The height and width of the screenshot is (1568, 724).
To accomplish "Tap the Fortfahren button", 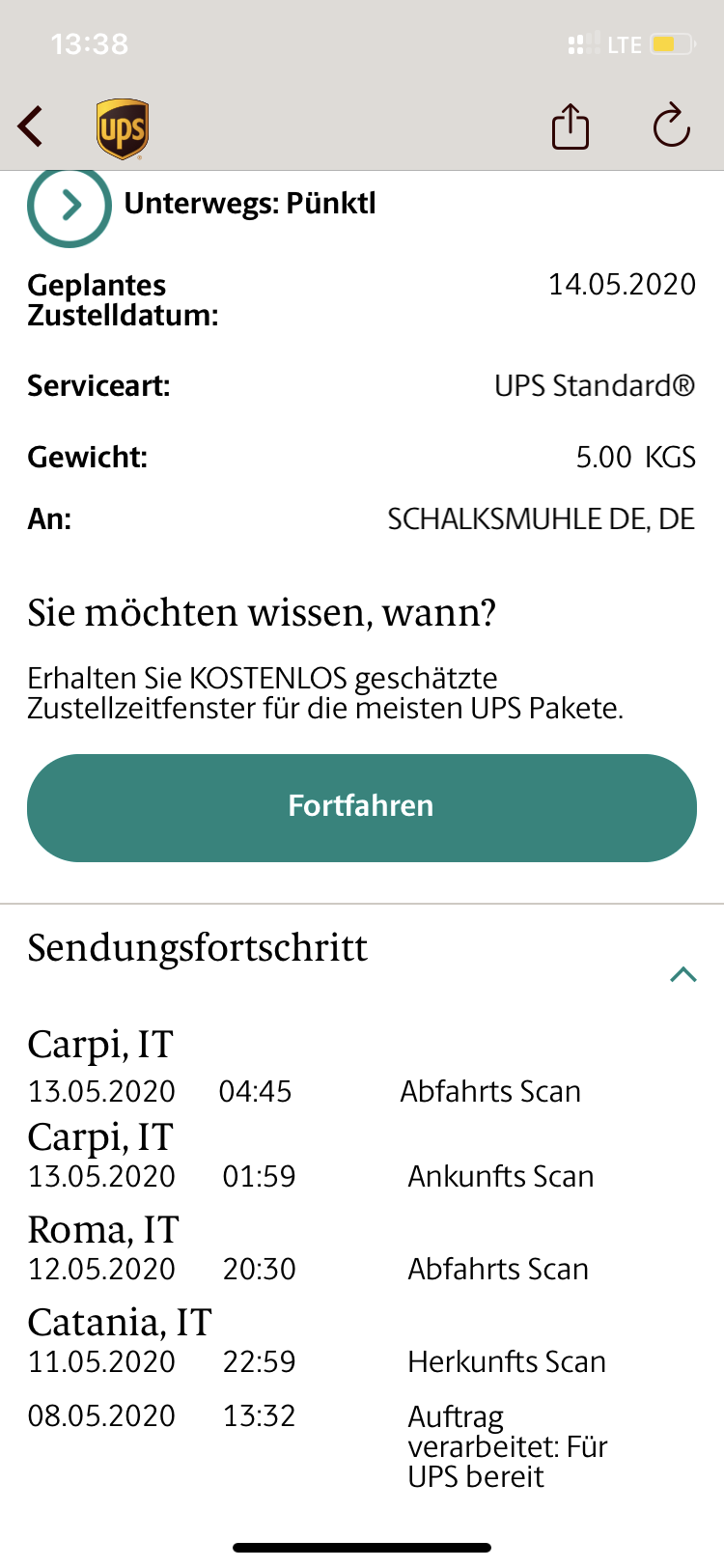I will point(362,807).
